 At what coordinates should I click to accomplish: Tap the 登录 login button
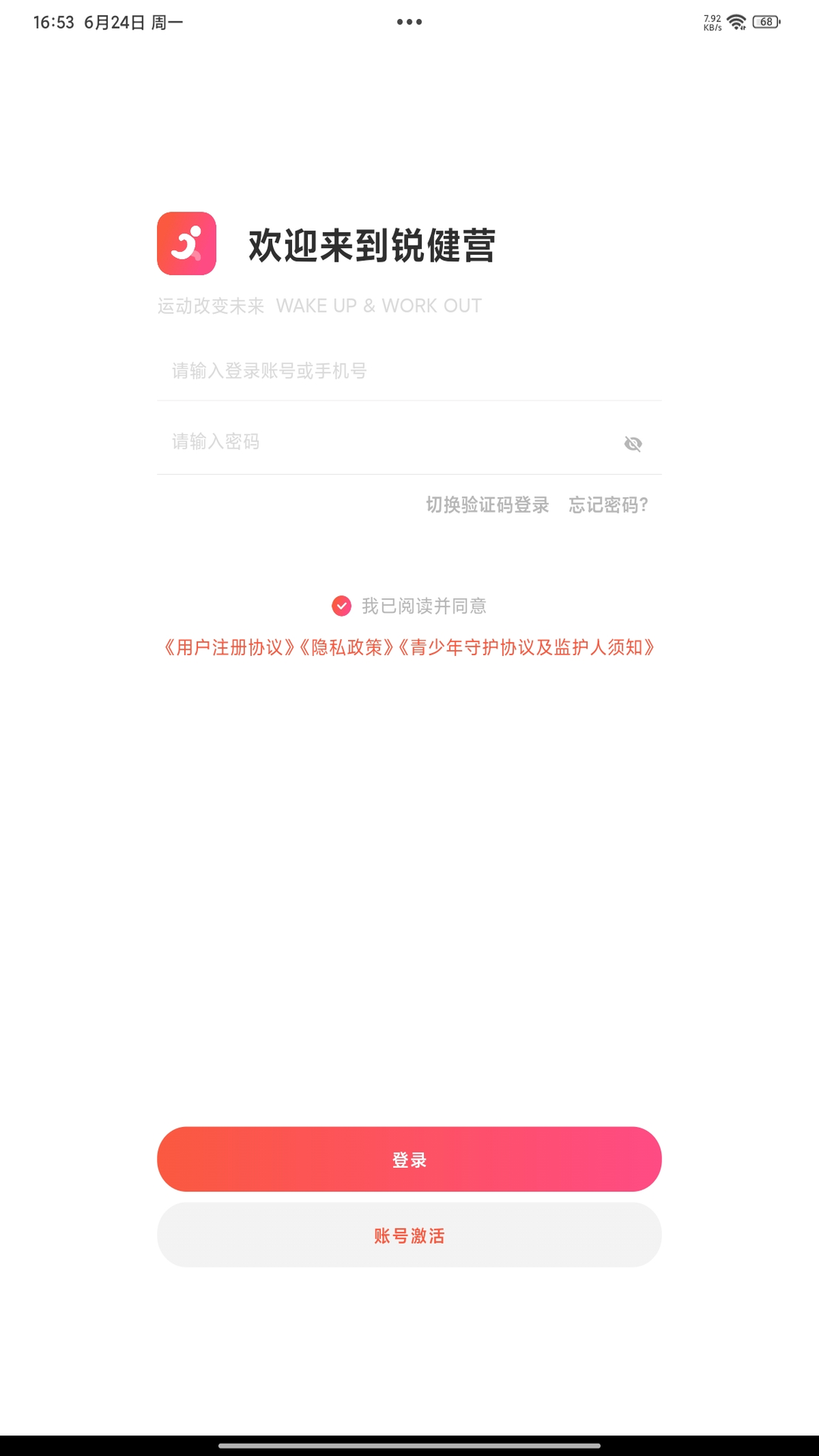pyautogui.click(x=409, y=1159)
